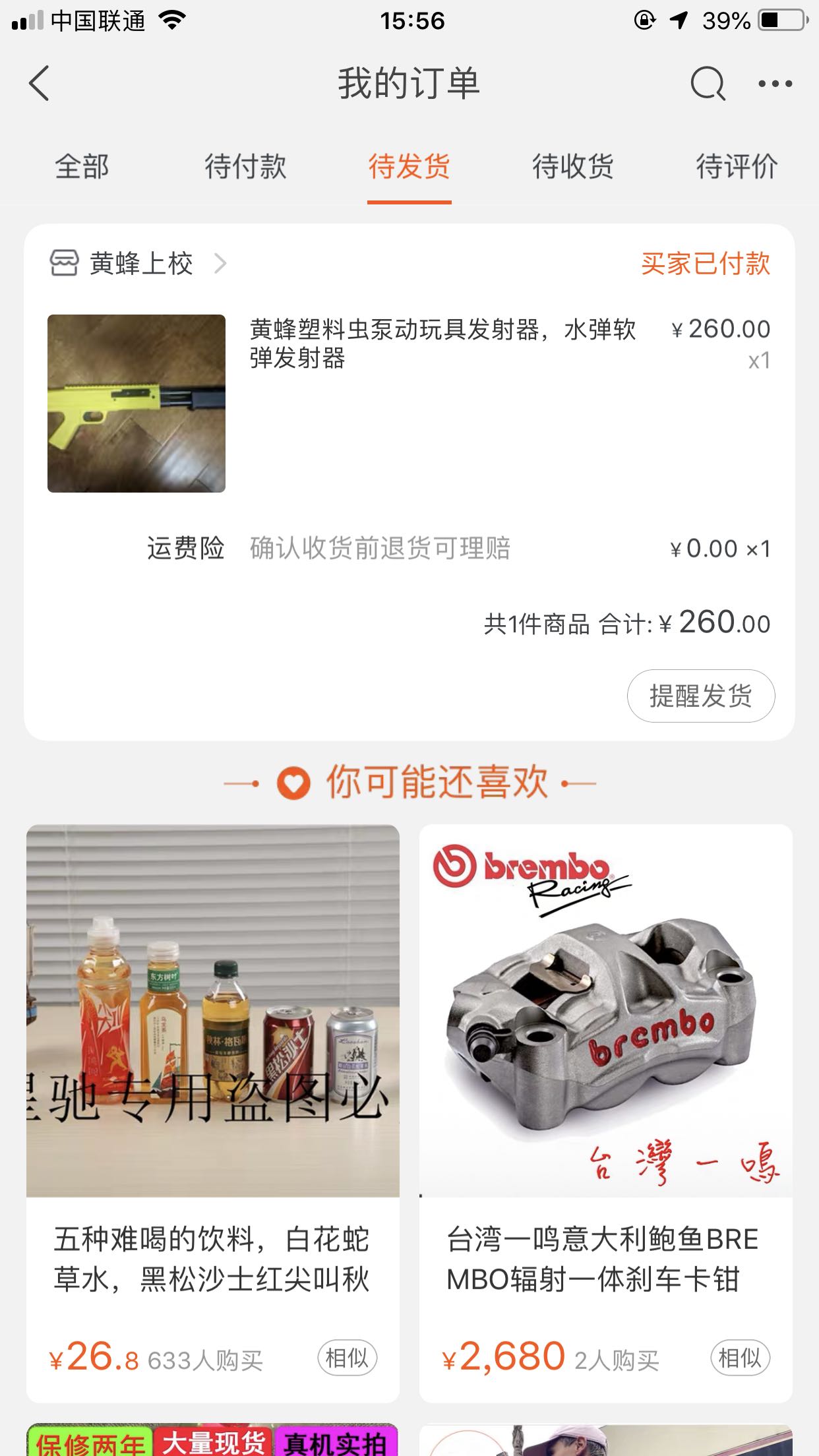Switch to the 待付款 tab
Screen dimensions: 819x1456
point(245,166)
